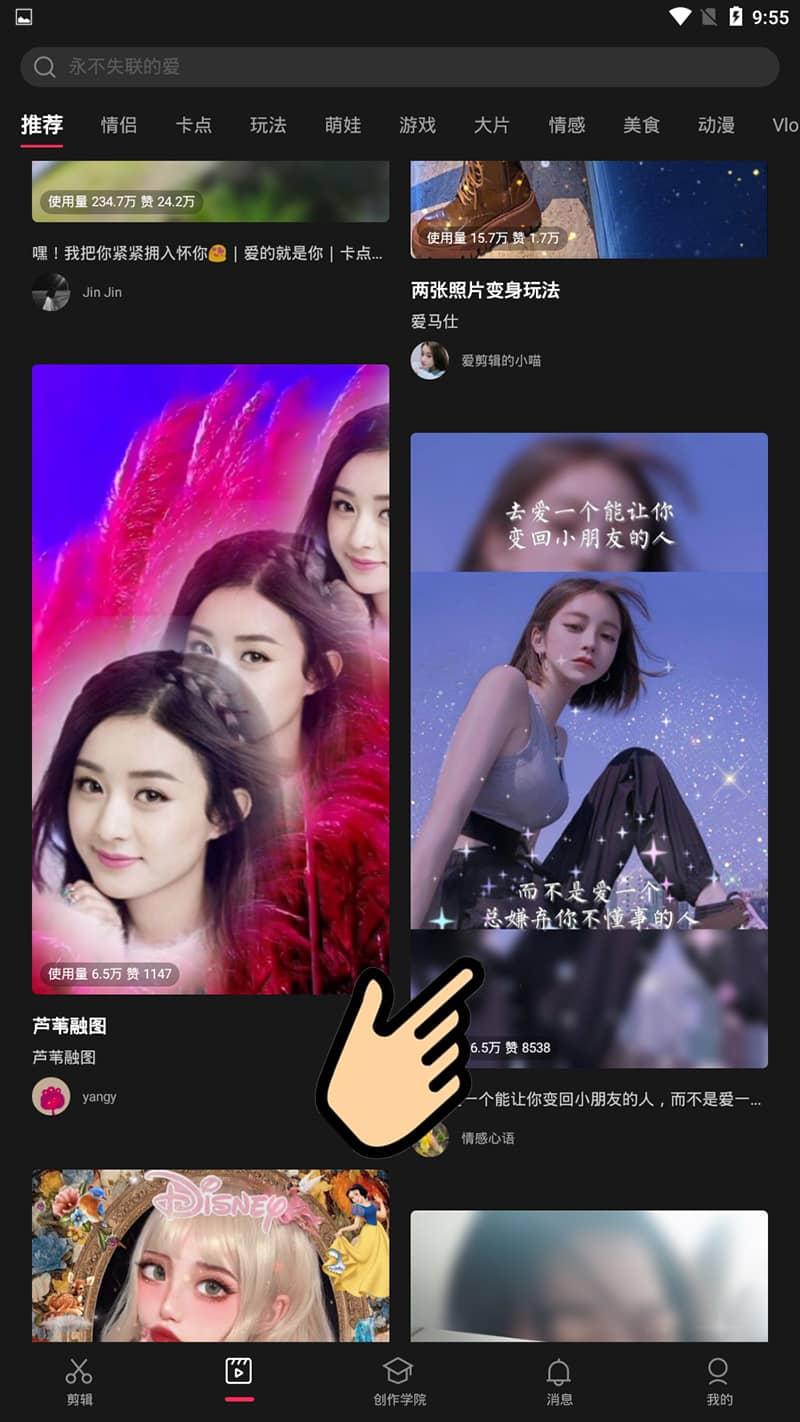Screen dimensions: 800x1422
Task: Open the 玩法 category tab
Action: click(x=268, y=125)
